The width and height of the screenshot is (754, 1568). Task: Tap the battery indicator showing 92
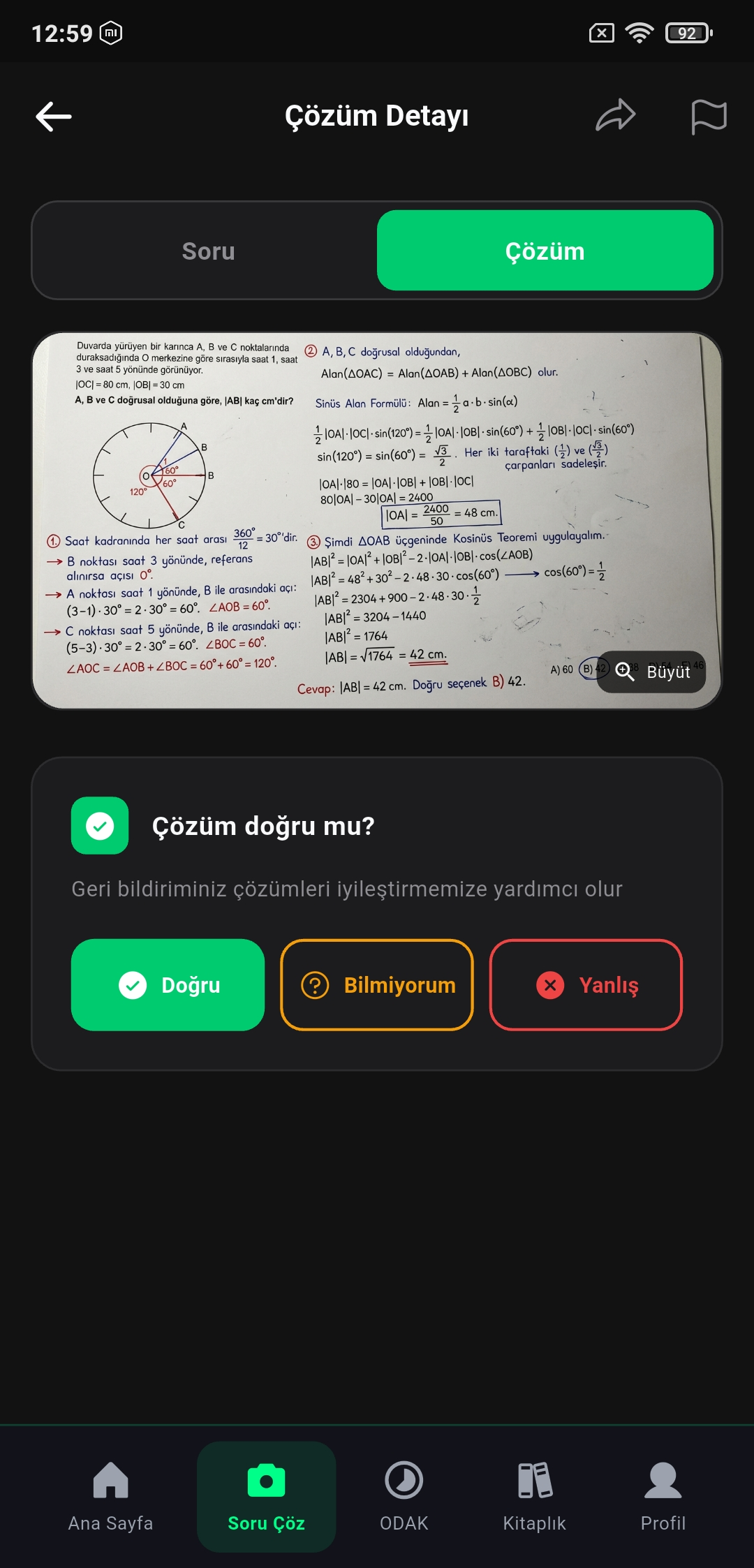point(688,32)
